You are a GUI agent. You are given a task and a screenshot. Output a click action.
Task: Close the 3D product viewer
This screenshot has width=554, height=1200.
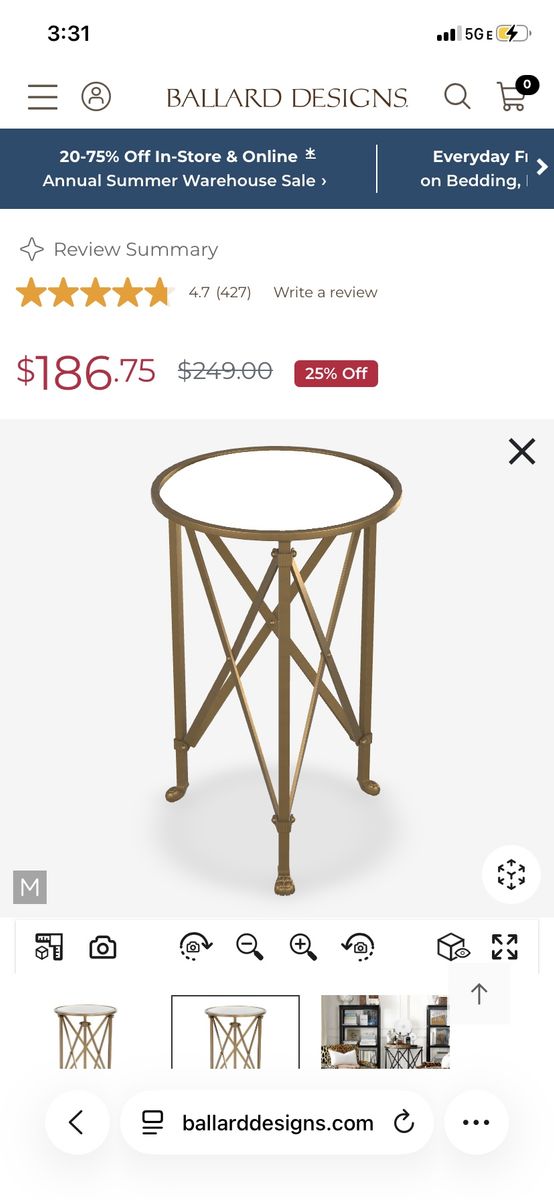point(522,451)
